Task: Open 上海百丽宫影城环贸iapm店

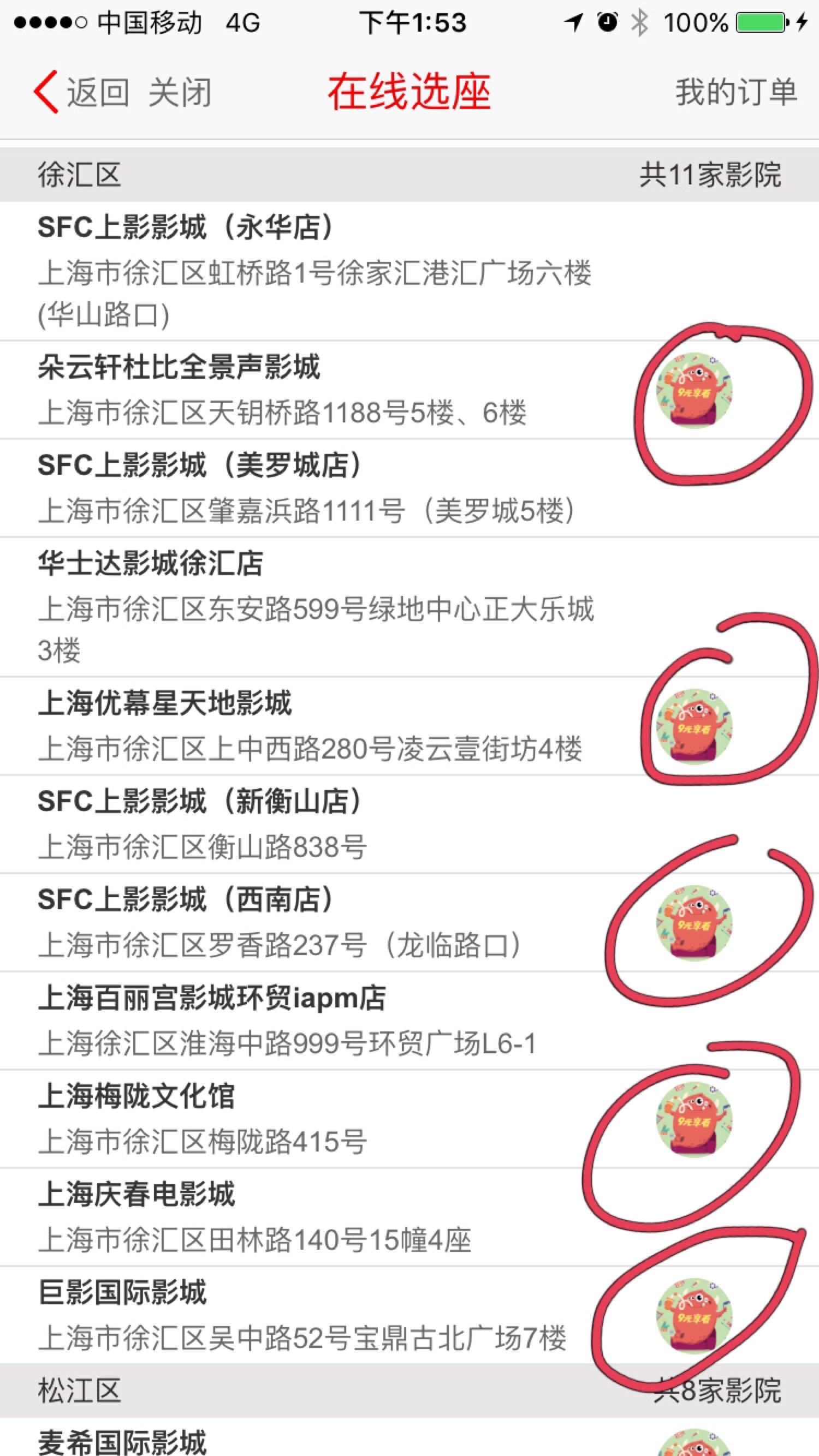Action: (410, 1021)
